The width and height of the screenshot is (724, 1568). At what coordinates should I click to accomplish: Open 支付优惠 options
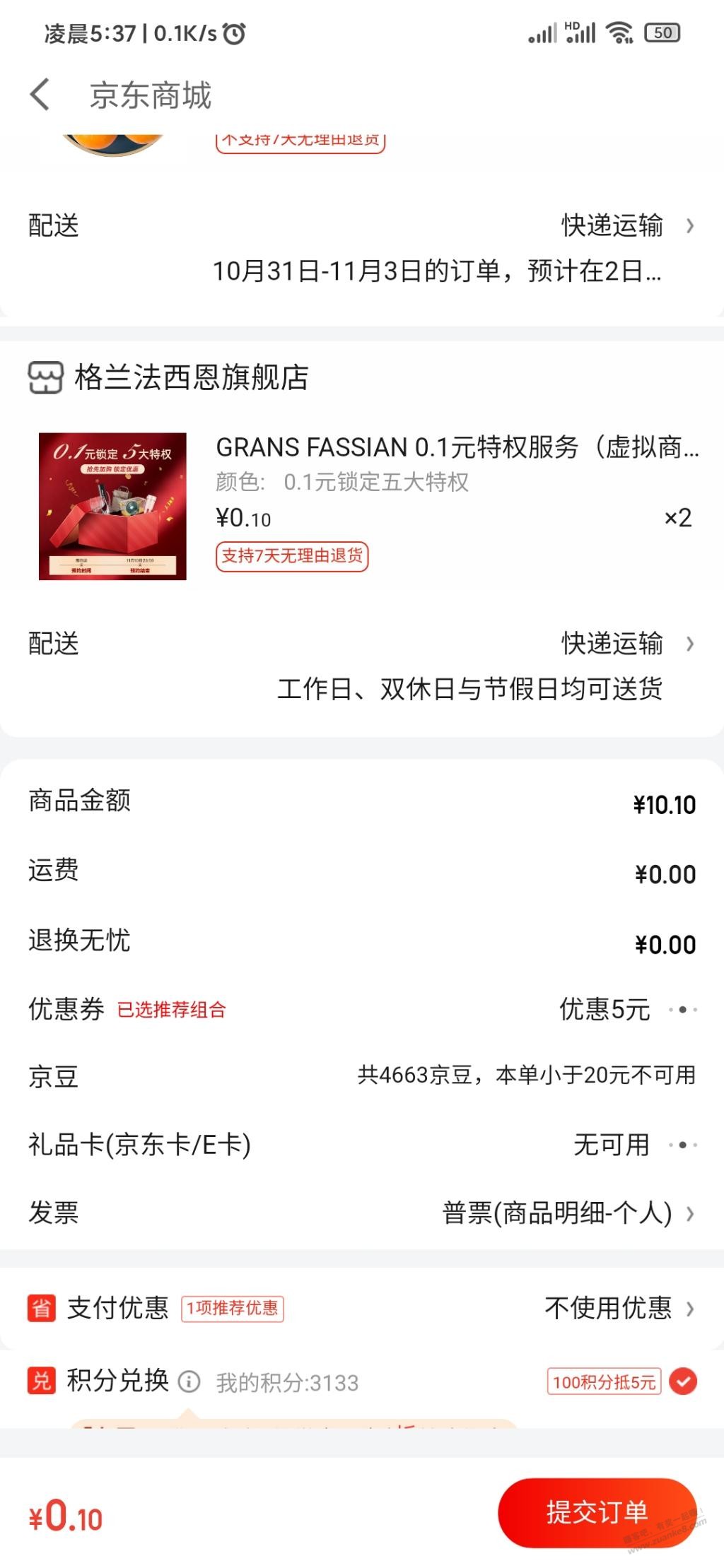362,1308
